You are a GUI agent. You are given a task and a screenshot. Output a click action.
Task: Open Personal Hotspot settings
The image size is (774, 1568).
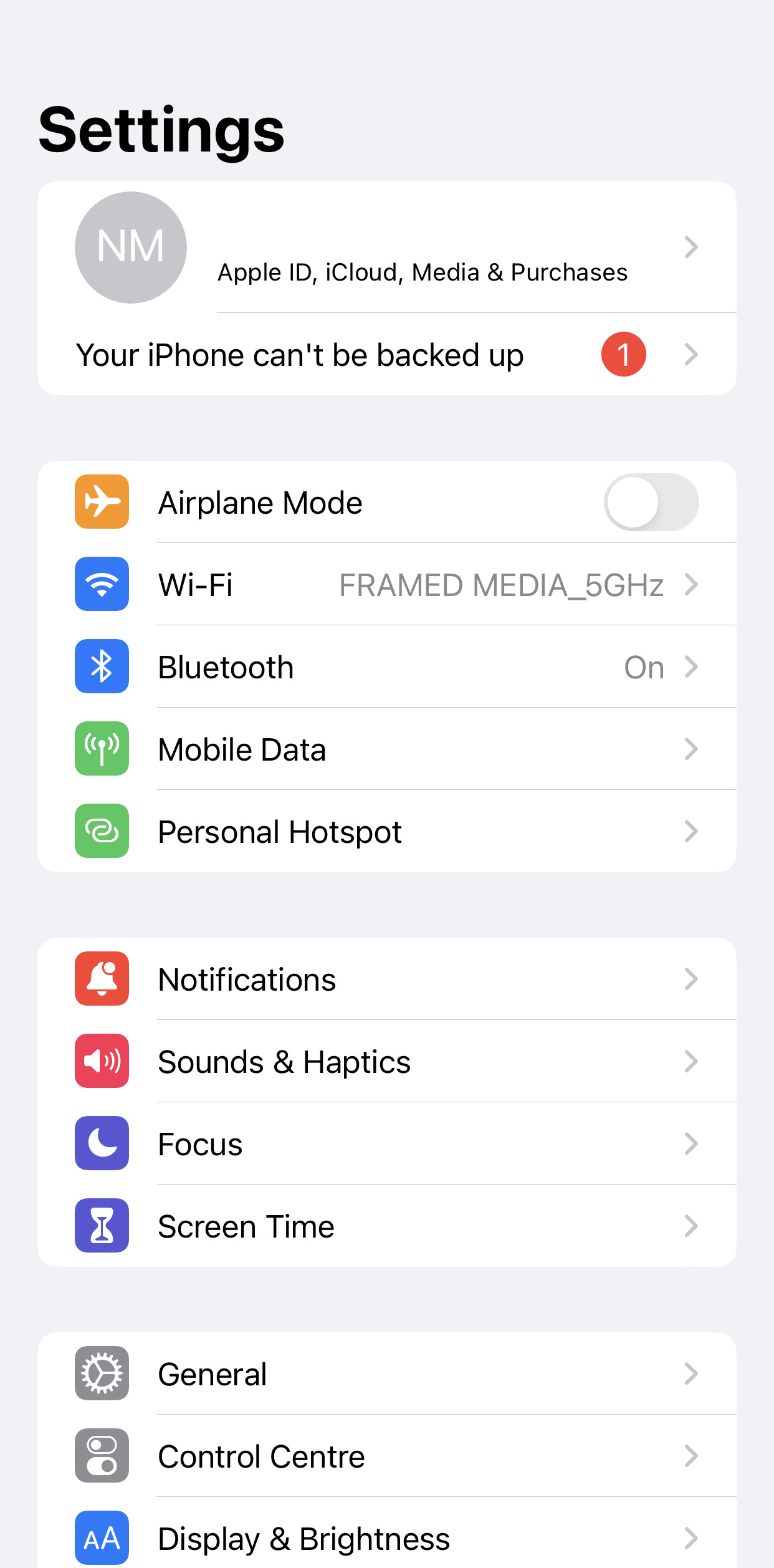pos(386,832)
